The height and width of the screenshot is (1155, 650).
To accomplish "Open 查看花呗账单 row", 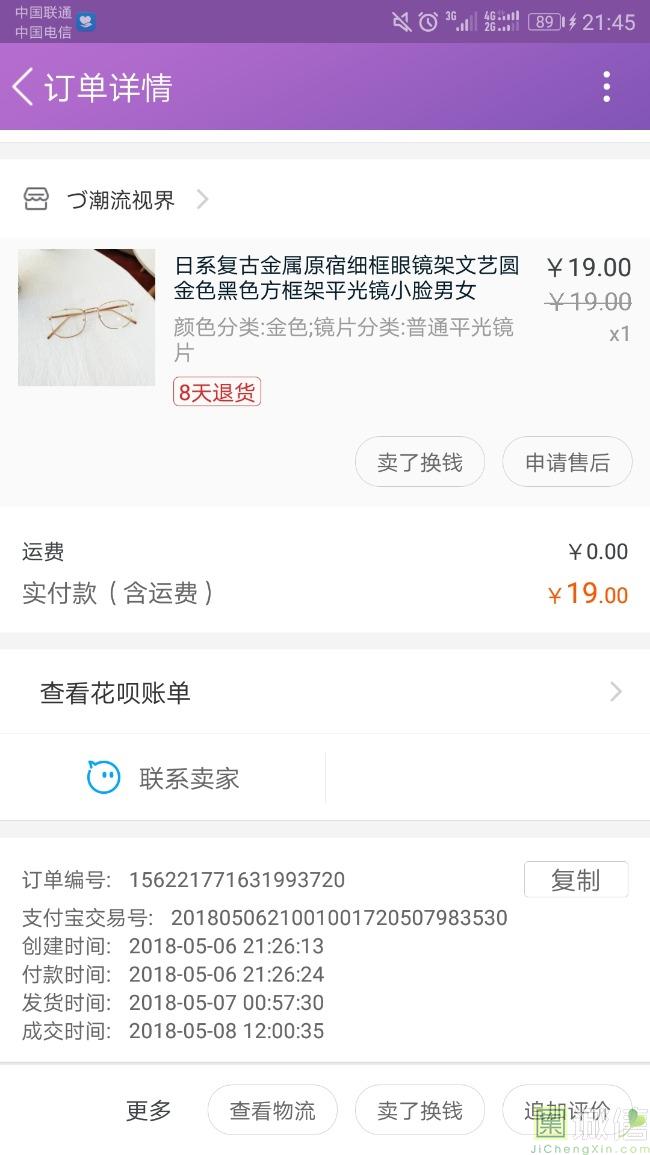I will (x=325, y=692).
